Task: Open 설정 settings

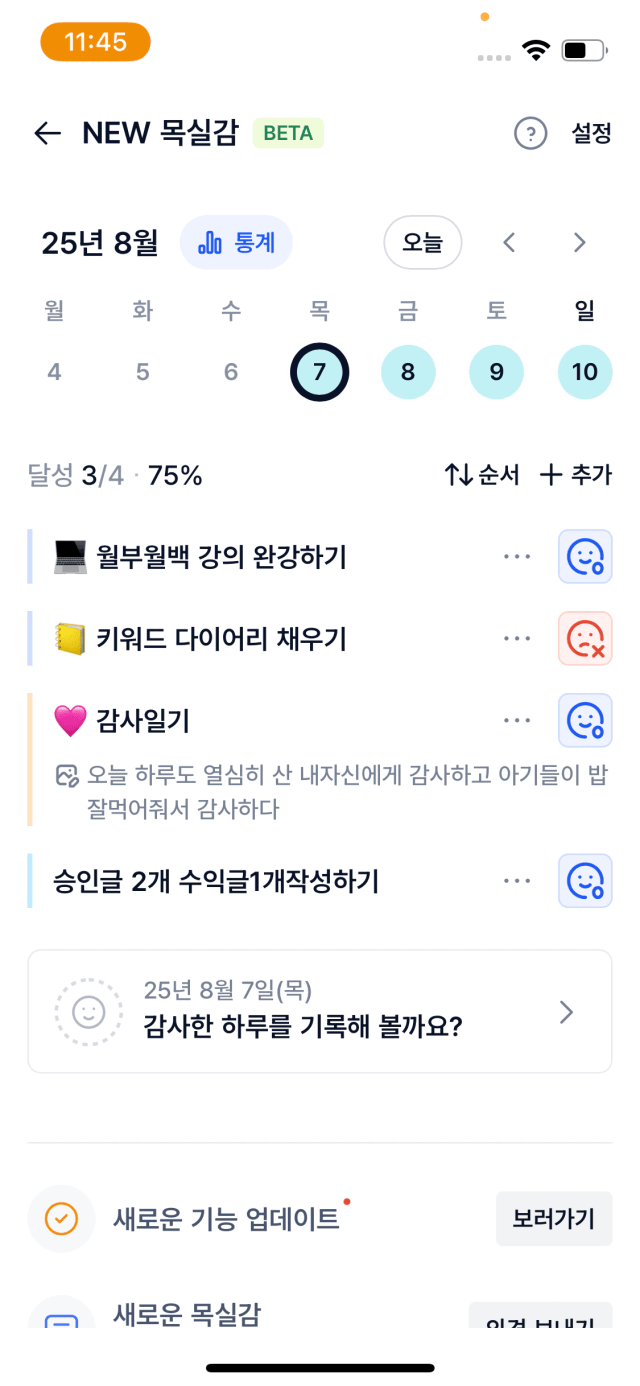Action: click(591, 133)
